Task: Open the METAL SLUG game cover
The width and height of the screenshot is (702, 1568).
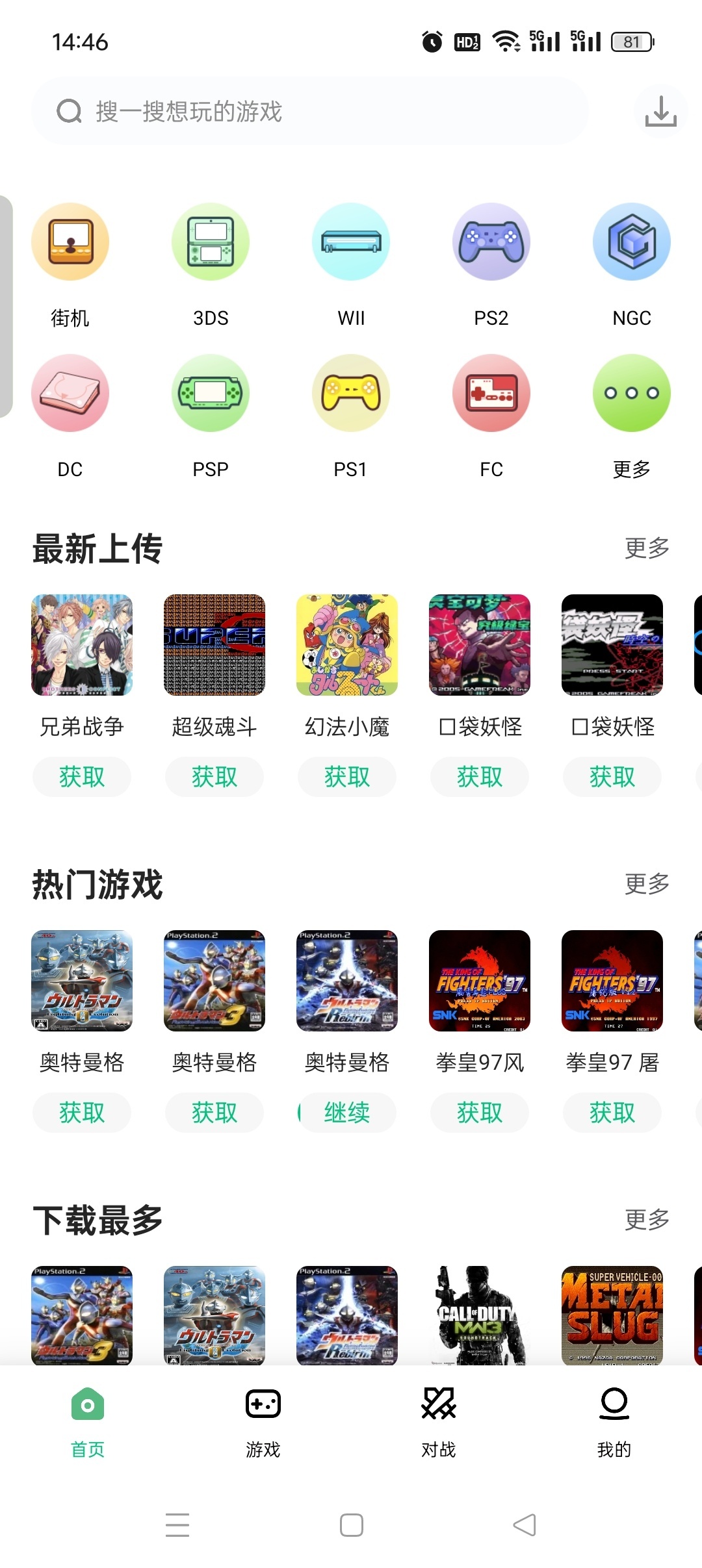Action: 612,1317
